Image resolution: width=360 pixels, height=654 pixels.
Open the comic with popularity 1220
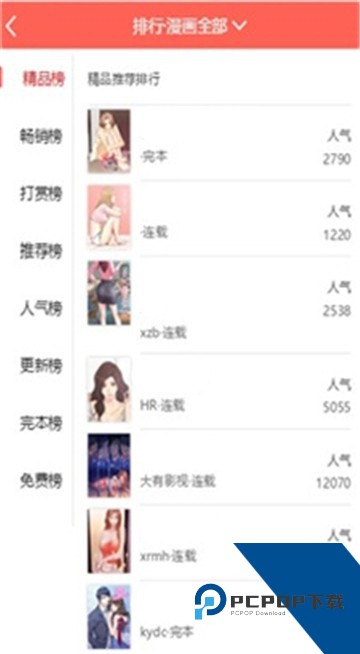[219, 218]
